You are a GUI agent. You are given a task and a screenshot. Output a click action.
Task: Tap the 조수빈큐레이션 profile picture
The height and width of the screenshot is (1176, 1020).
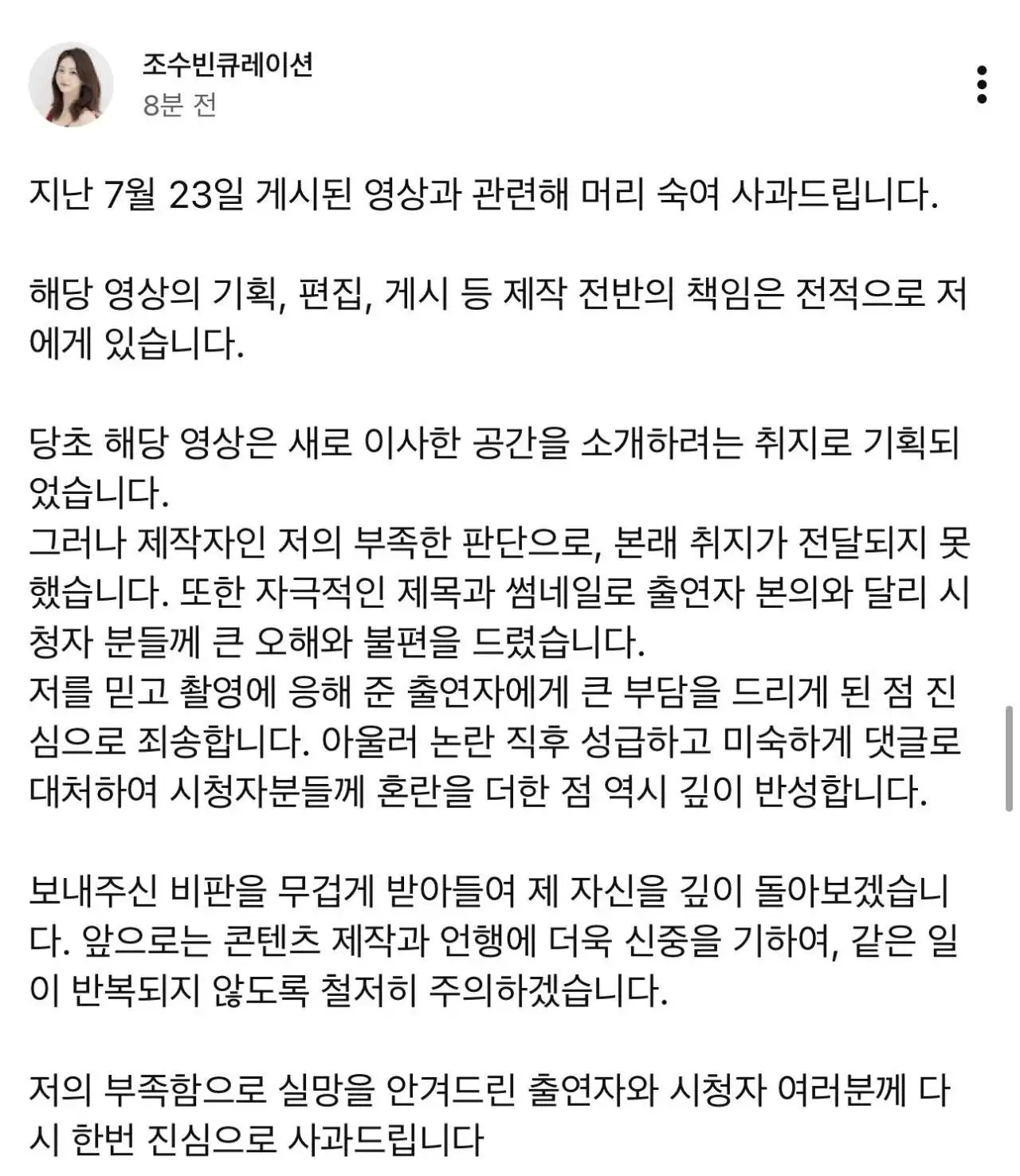(71, 85)
